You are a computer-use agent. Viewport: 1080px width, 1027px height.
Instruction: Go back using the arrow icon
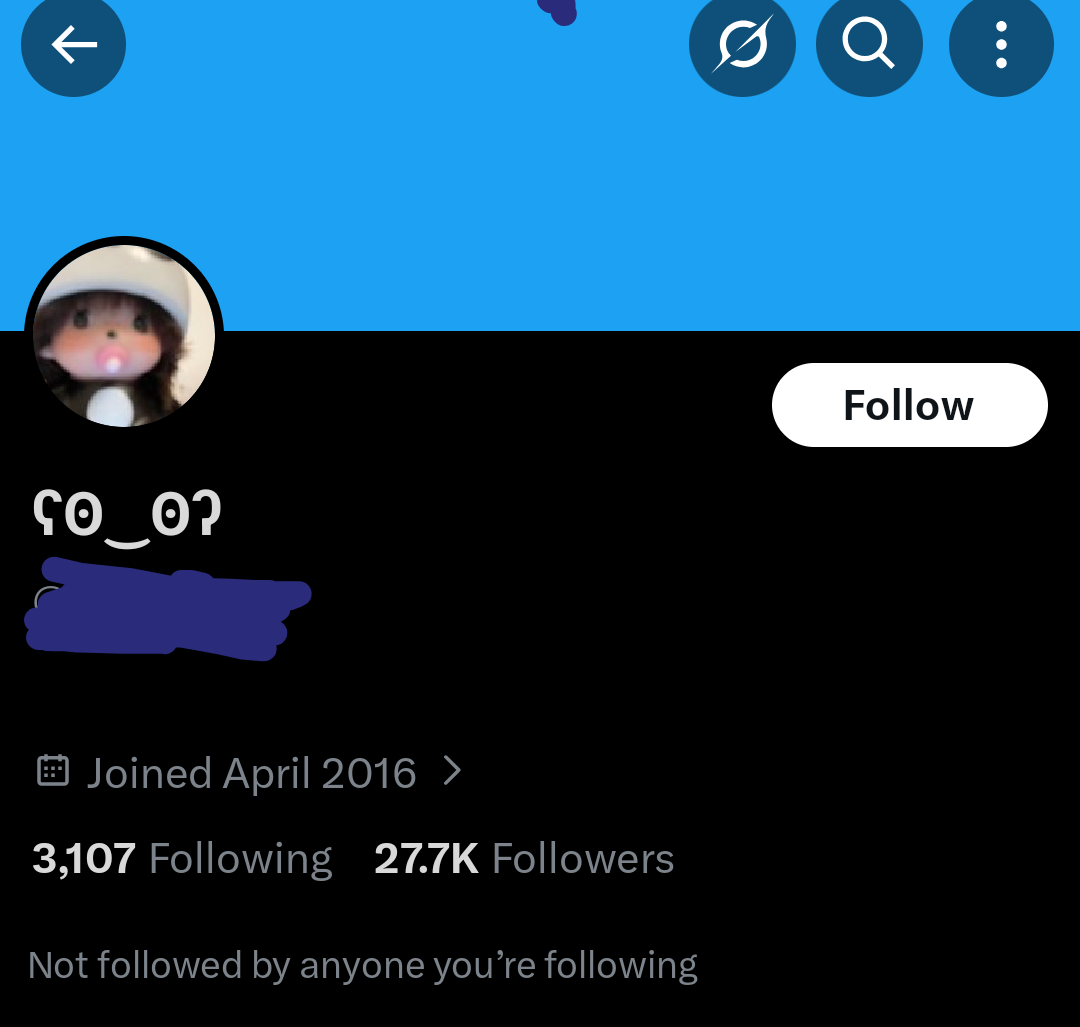[73, 45]
